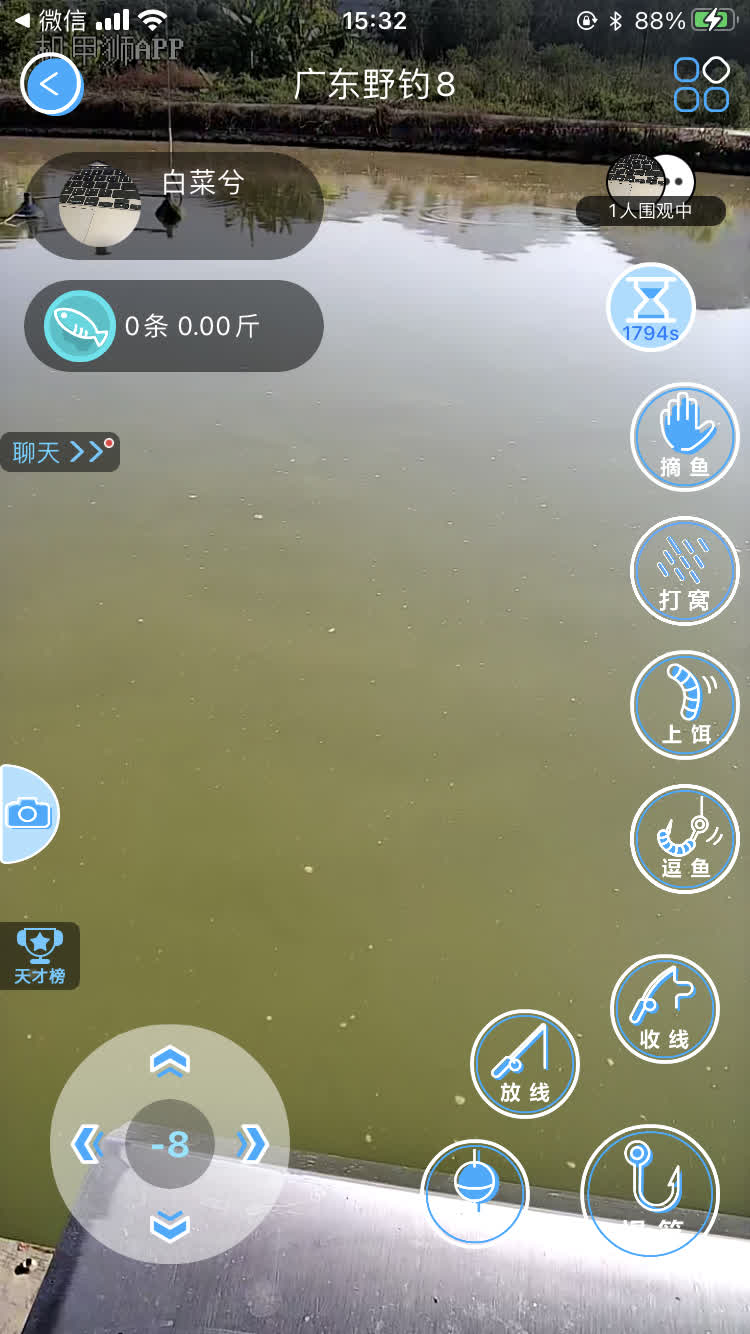
Task: Tap the 逗鱼 button
Action: click(684, 838)
